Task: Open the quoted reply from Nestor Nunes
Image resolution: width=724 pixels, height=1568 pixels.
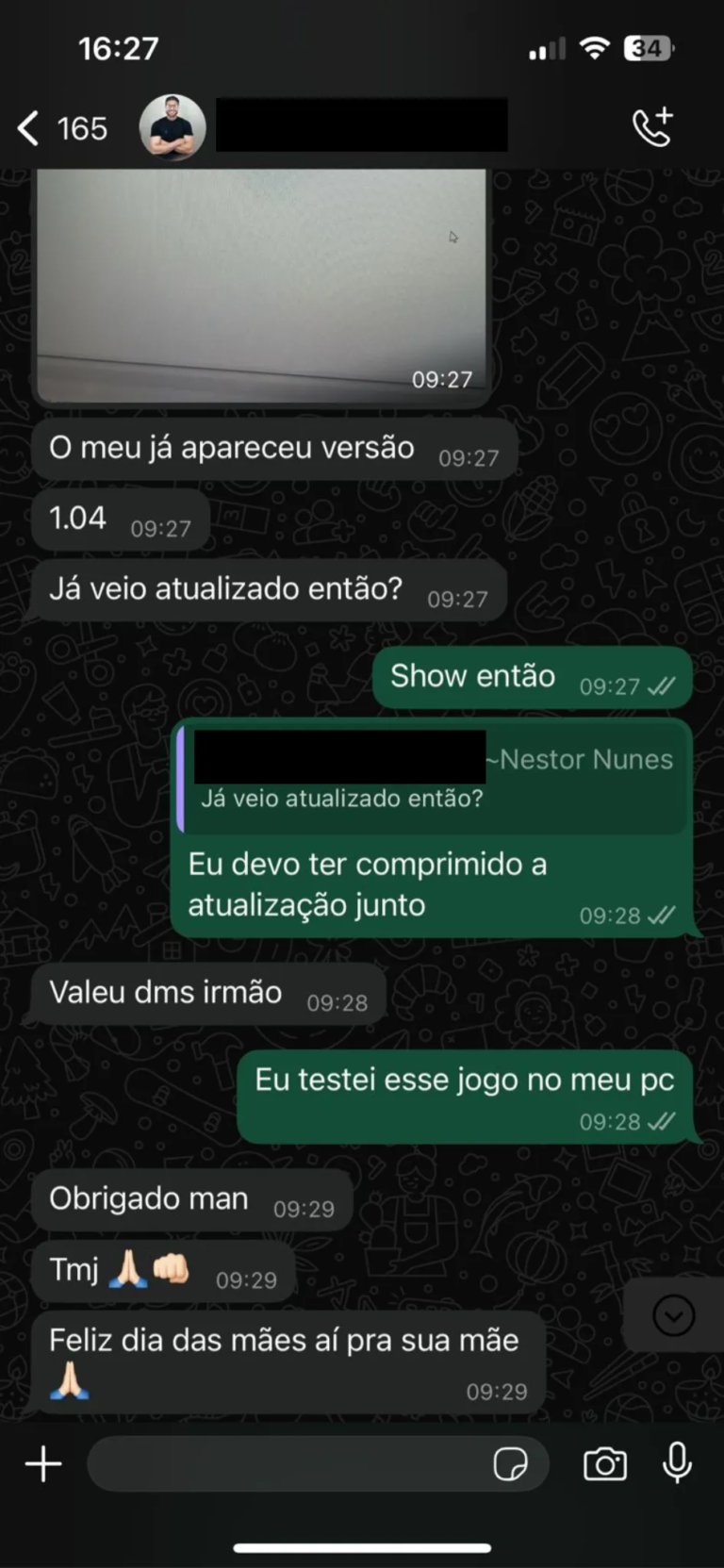Action: pos(434,778)
